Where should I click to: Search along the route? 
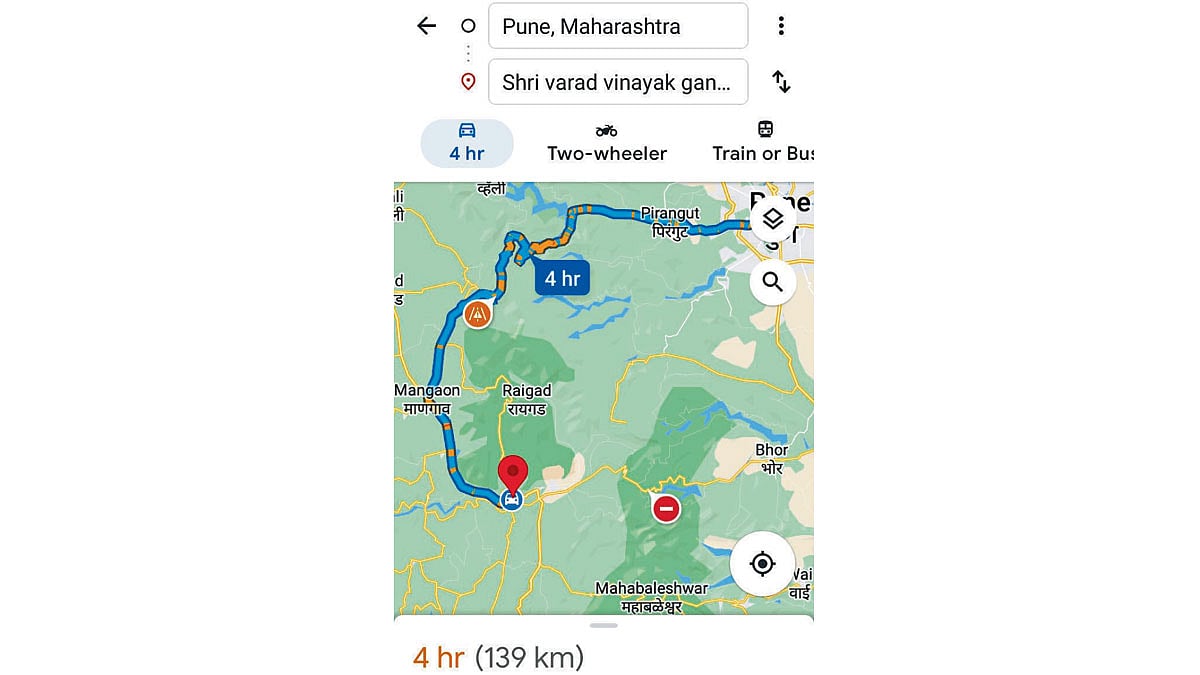772,283
